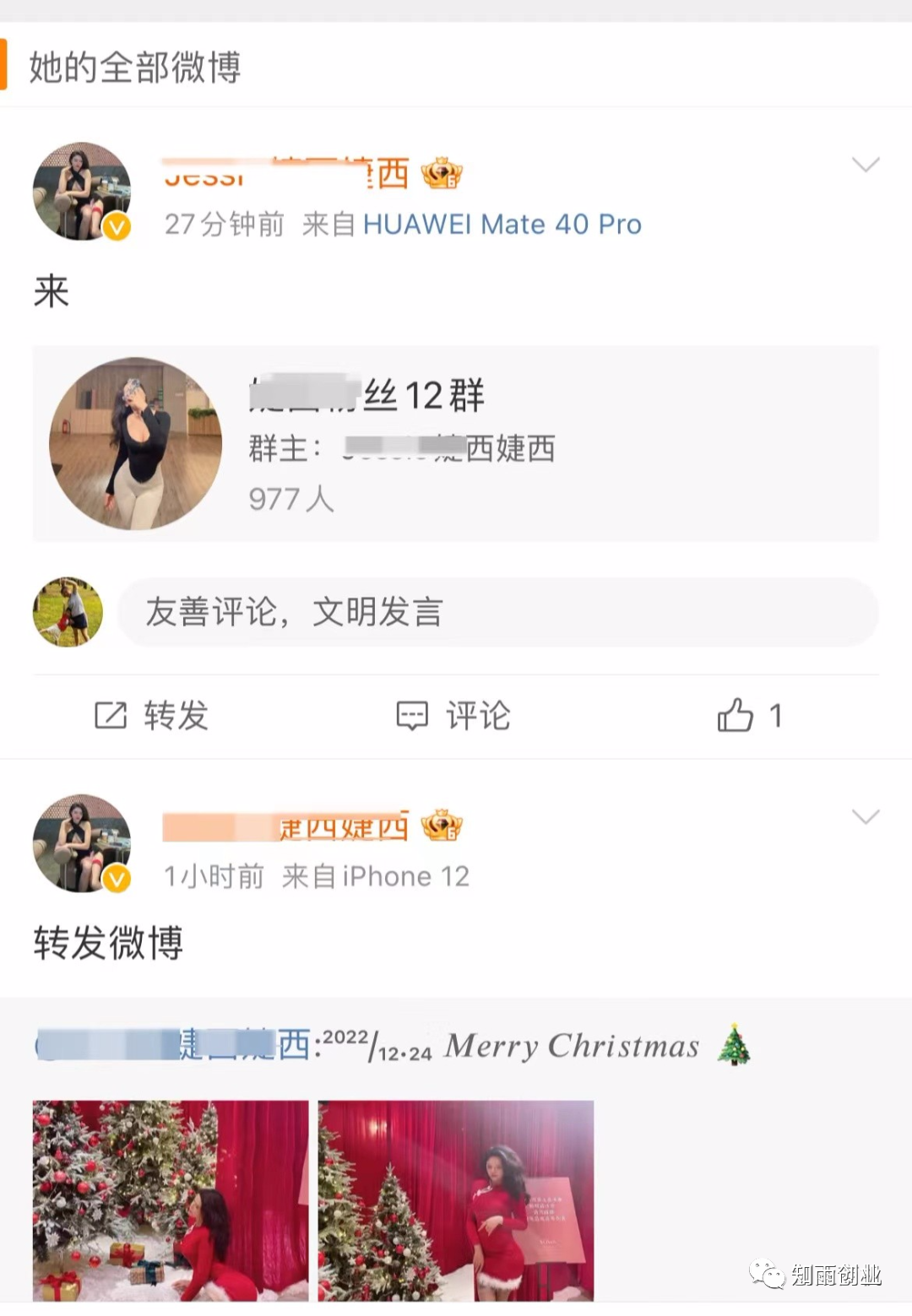The image size is (912, 1316).
Task: Like the post with 1 like
Action: pos(749,716)
